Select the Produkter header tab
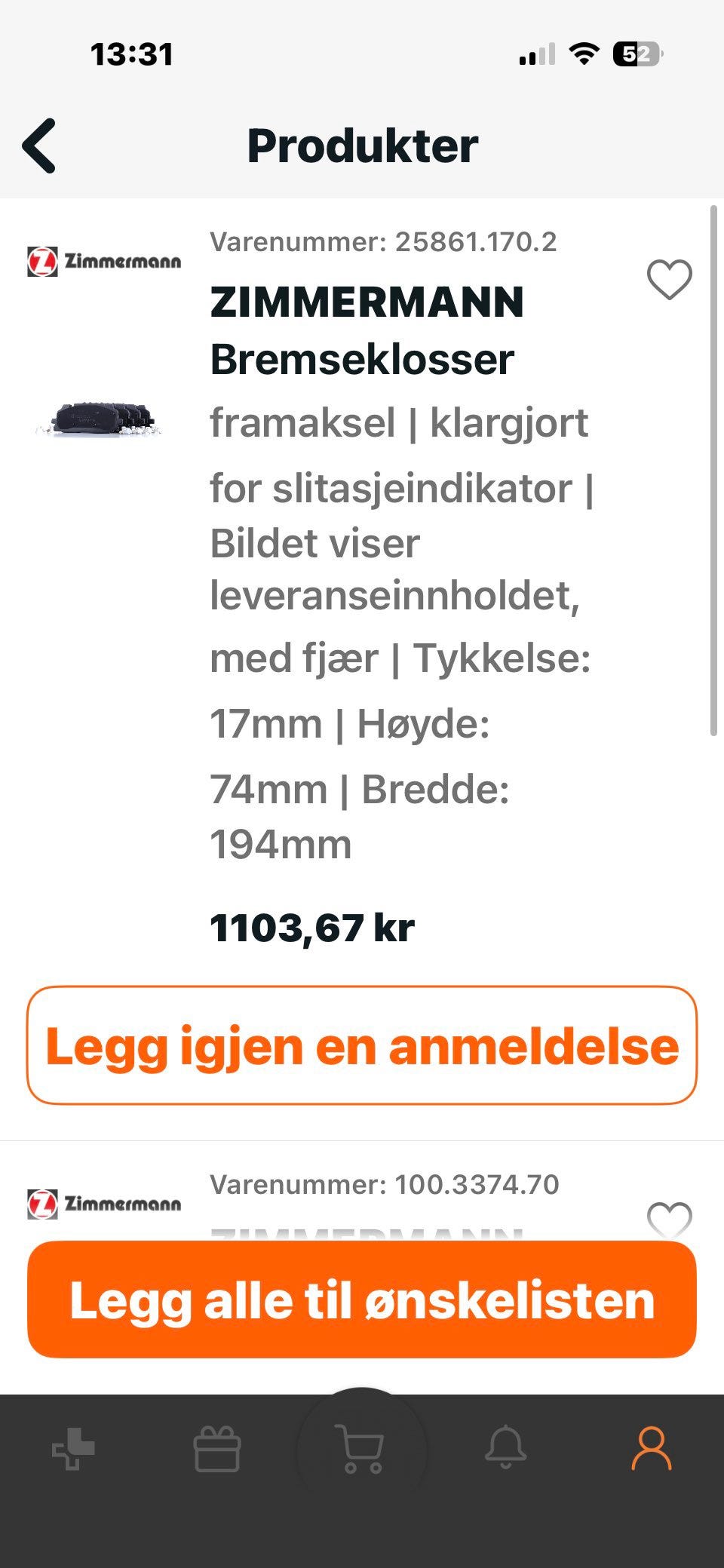This screenshot has width=724, height=1568. 363,146
